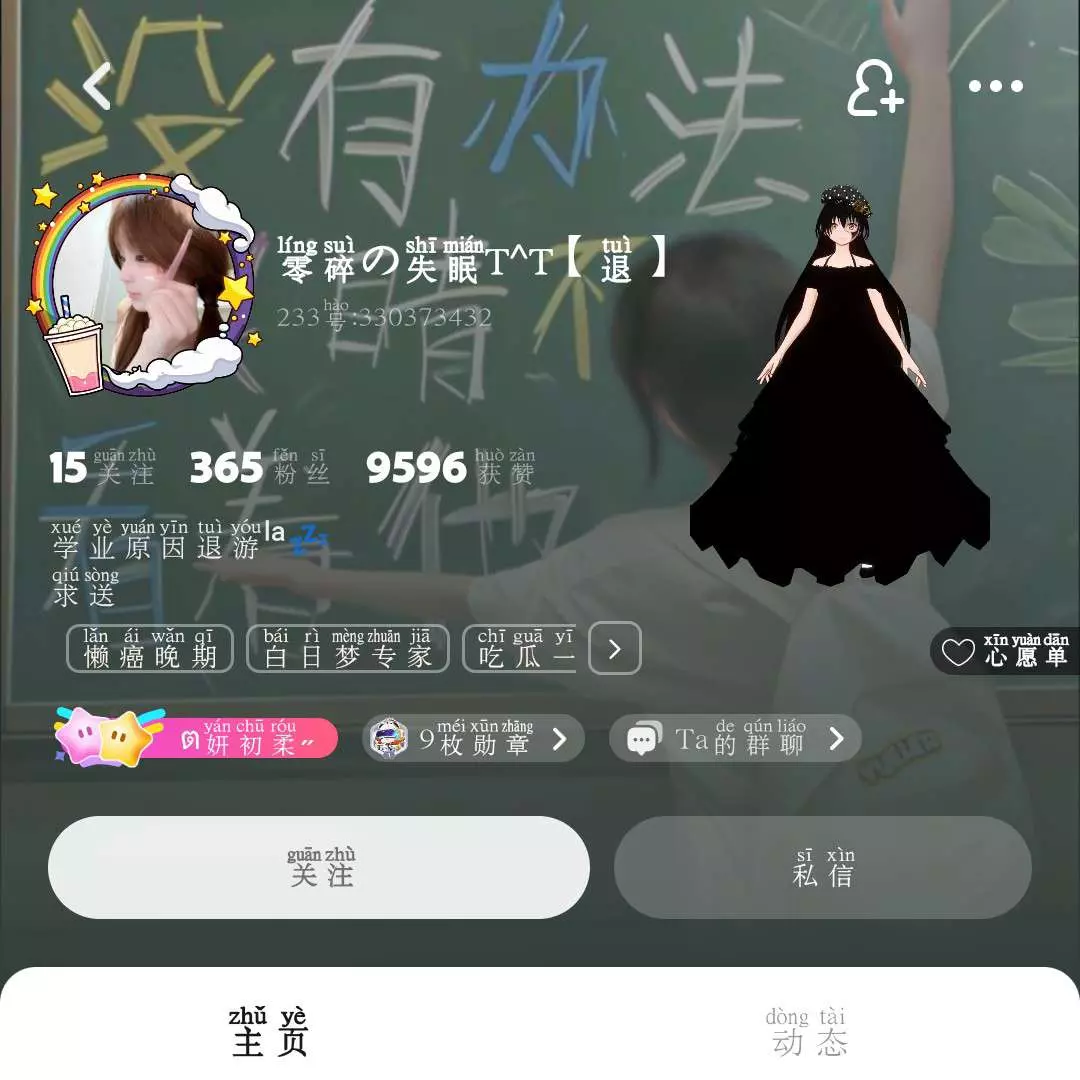The height and width of the screenshot is (1080, 1080).
Task: Switch to the 动态 tab
Action: click(x=809, y=1033)
